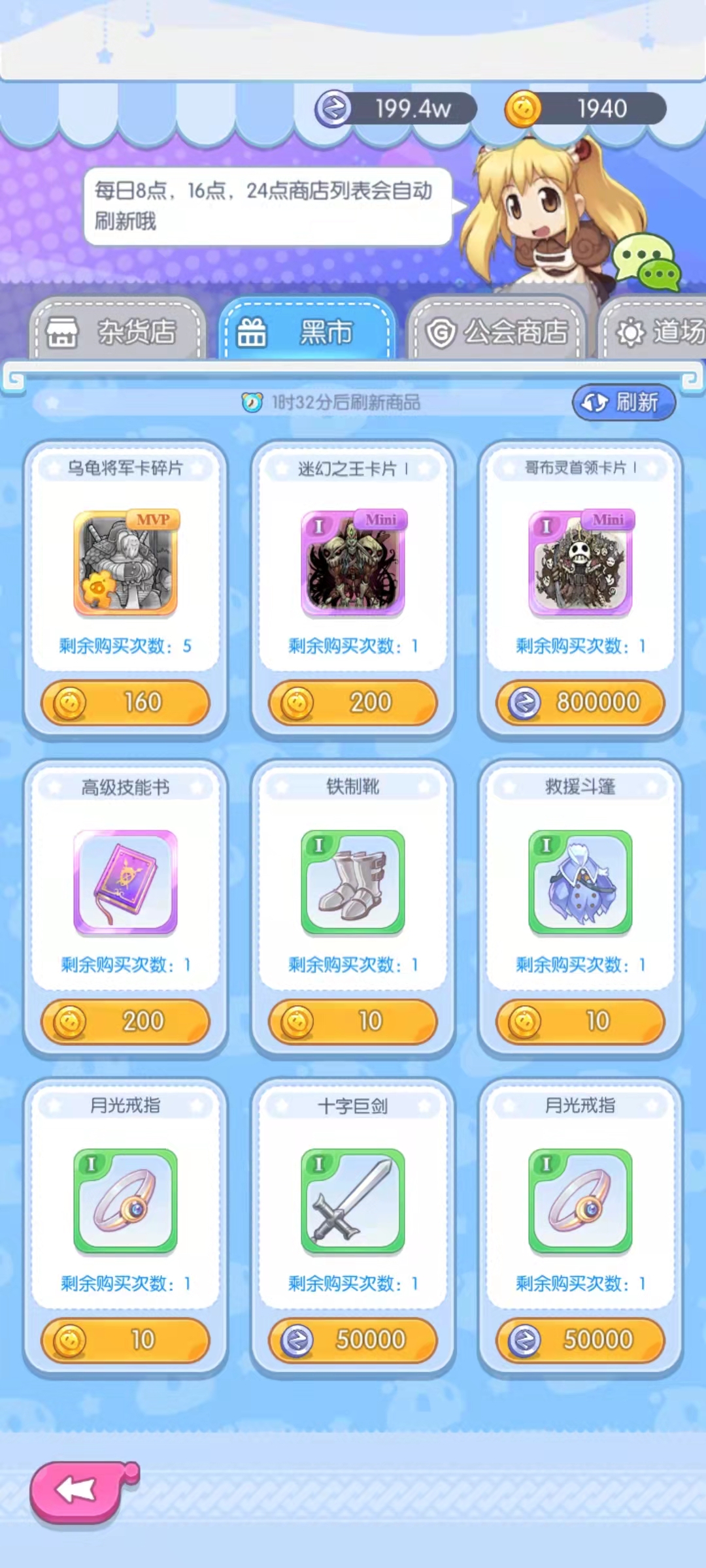Buy 救援斗篷 for 10 coins
Screen dimensions: 706x1568
click(580, 1021)
